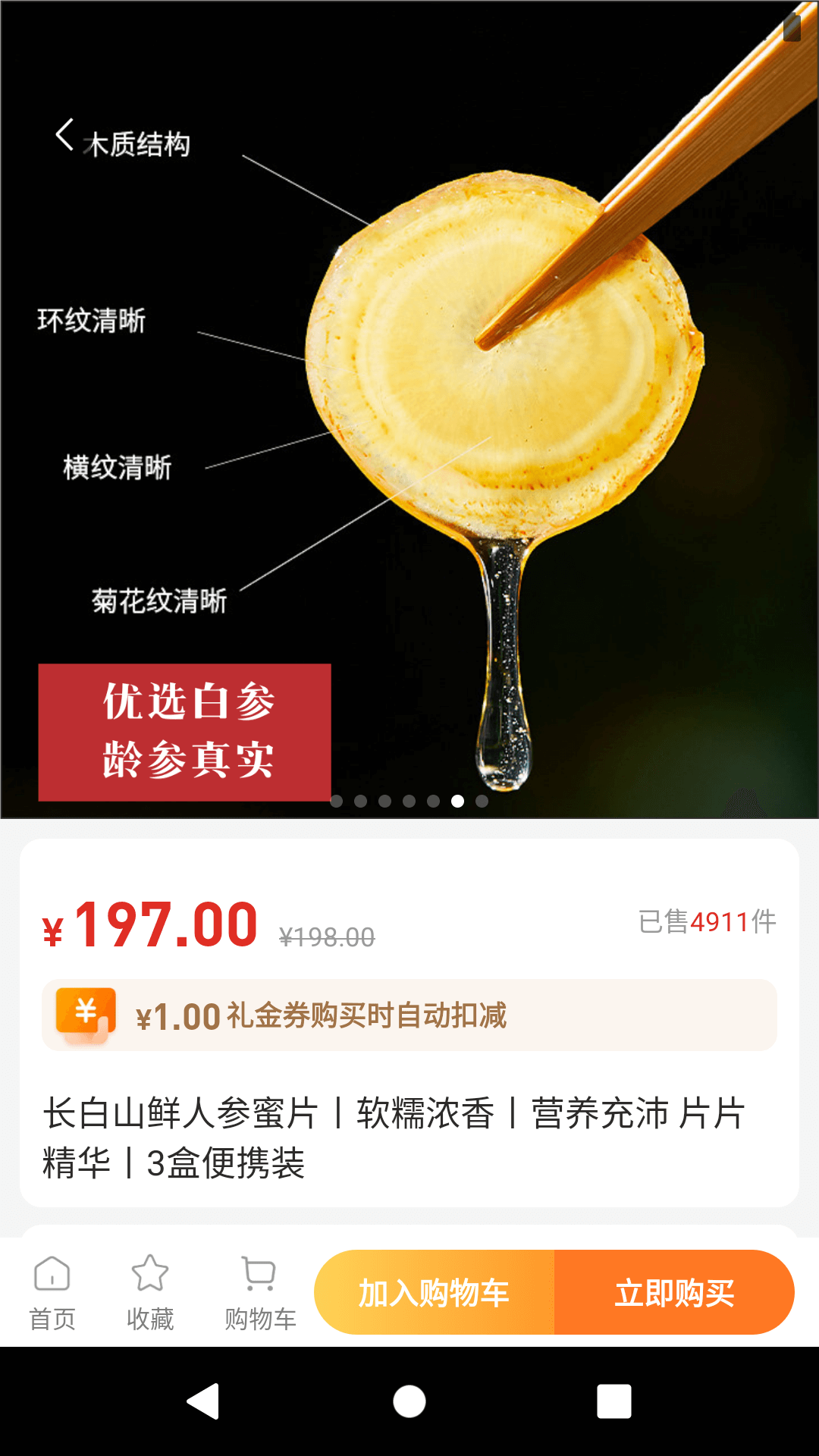Go to the system home screen
This screenshot has width=819, height=1456.
pyautogui.click(x=409, y=1401)
